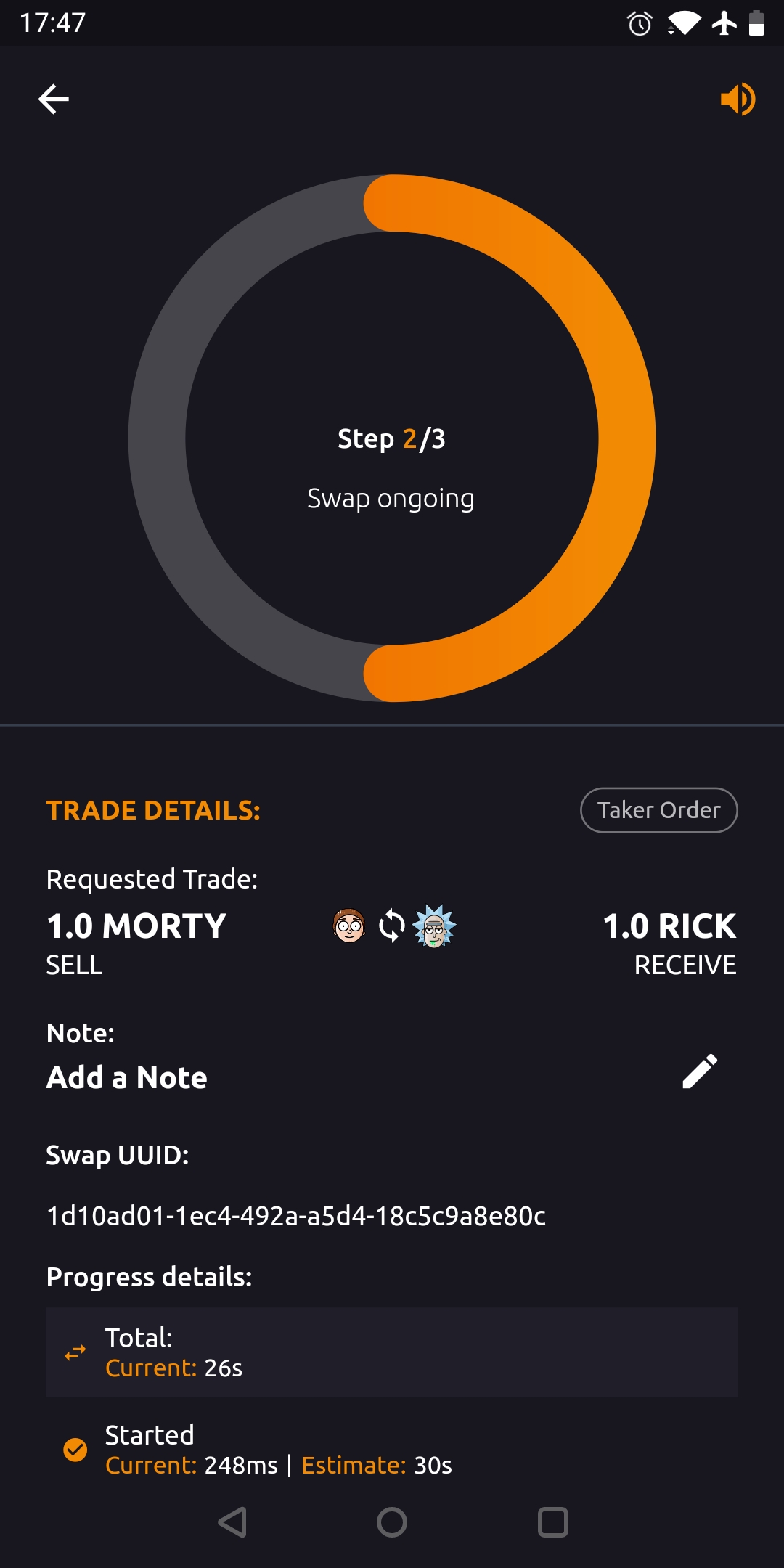The width and height of the screenshot is (784, 1568).
Task: Open recent apps from navigation bar
Action: 552,1522
